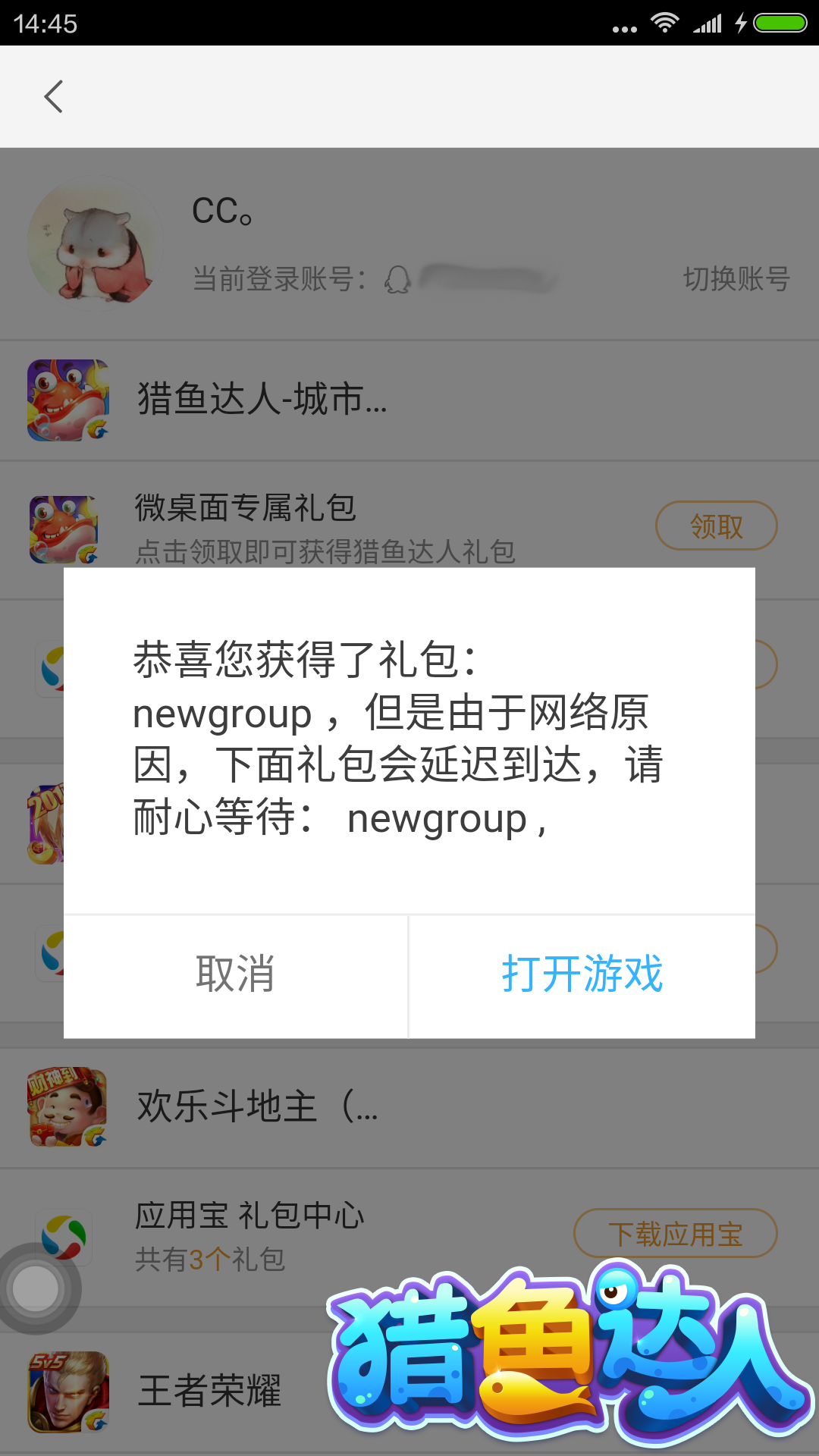Go back using the top-left arrow
The height and width of the screenshot is (1456, 819).
(x=53, y=97)
